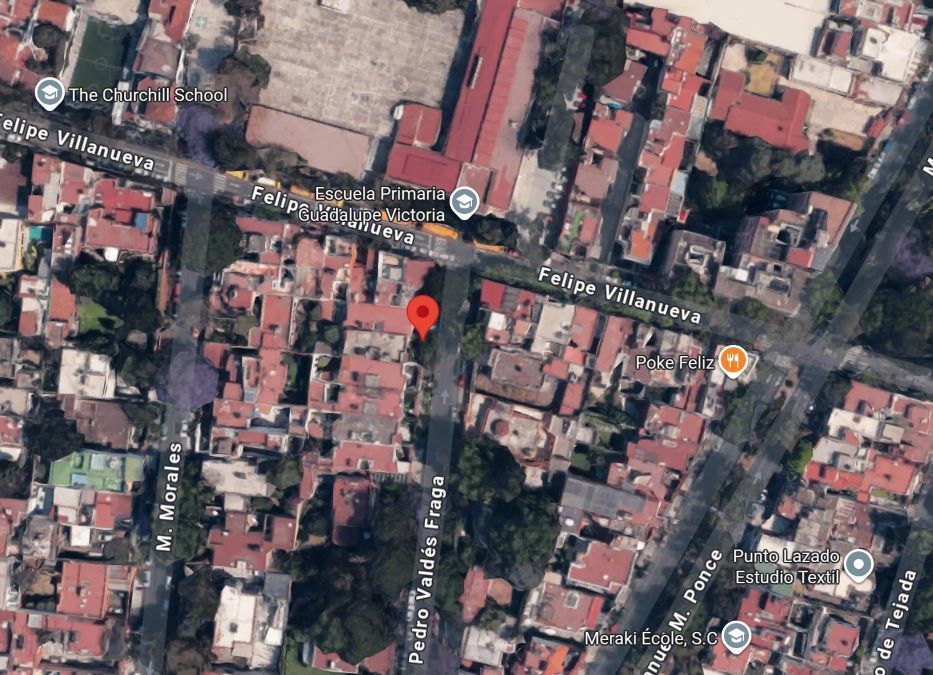
Task: Open The Churchill School place marker
Action: click(x=49, y=94)
